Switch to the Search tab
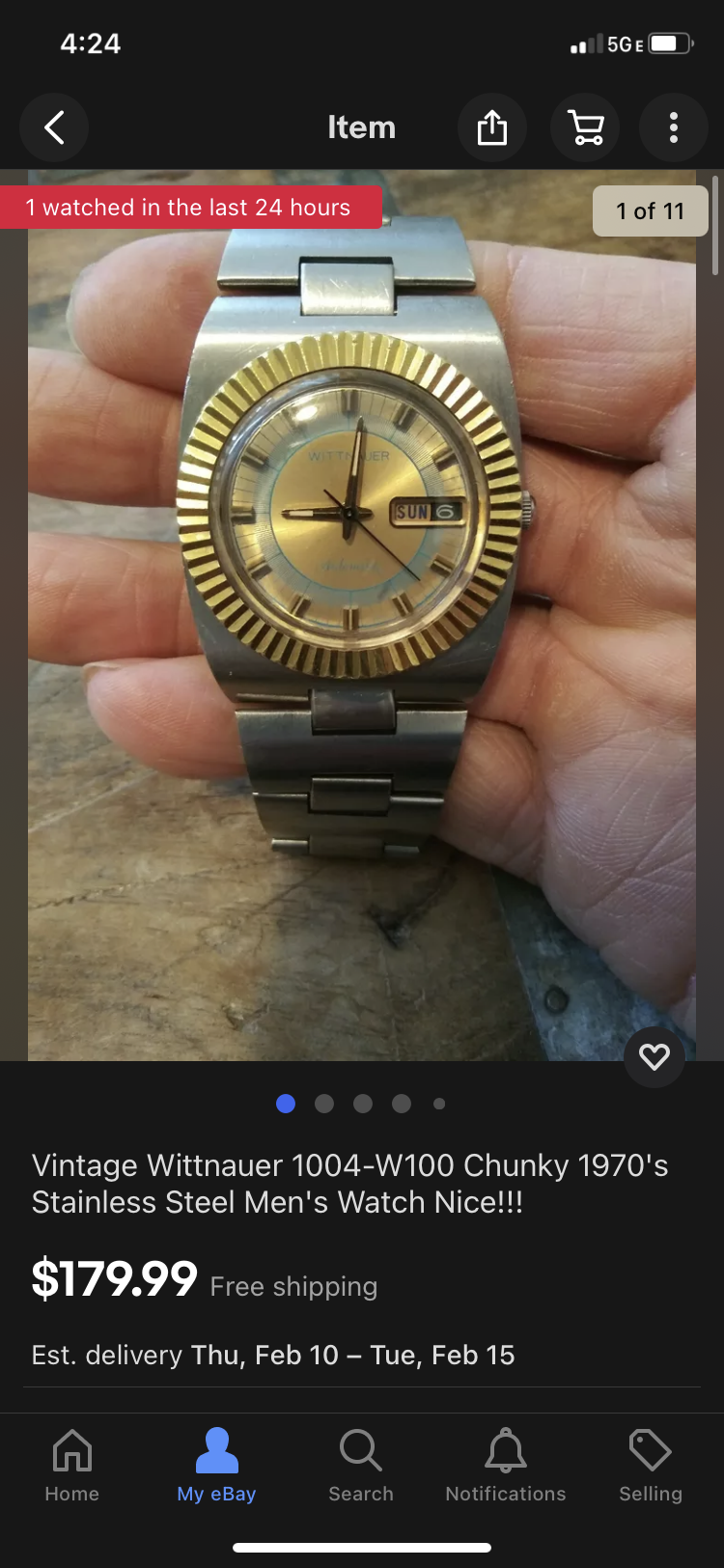The height and width of the screenshot is (1568, 724). coord(361,1465)
